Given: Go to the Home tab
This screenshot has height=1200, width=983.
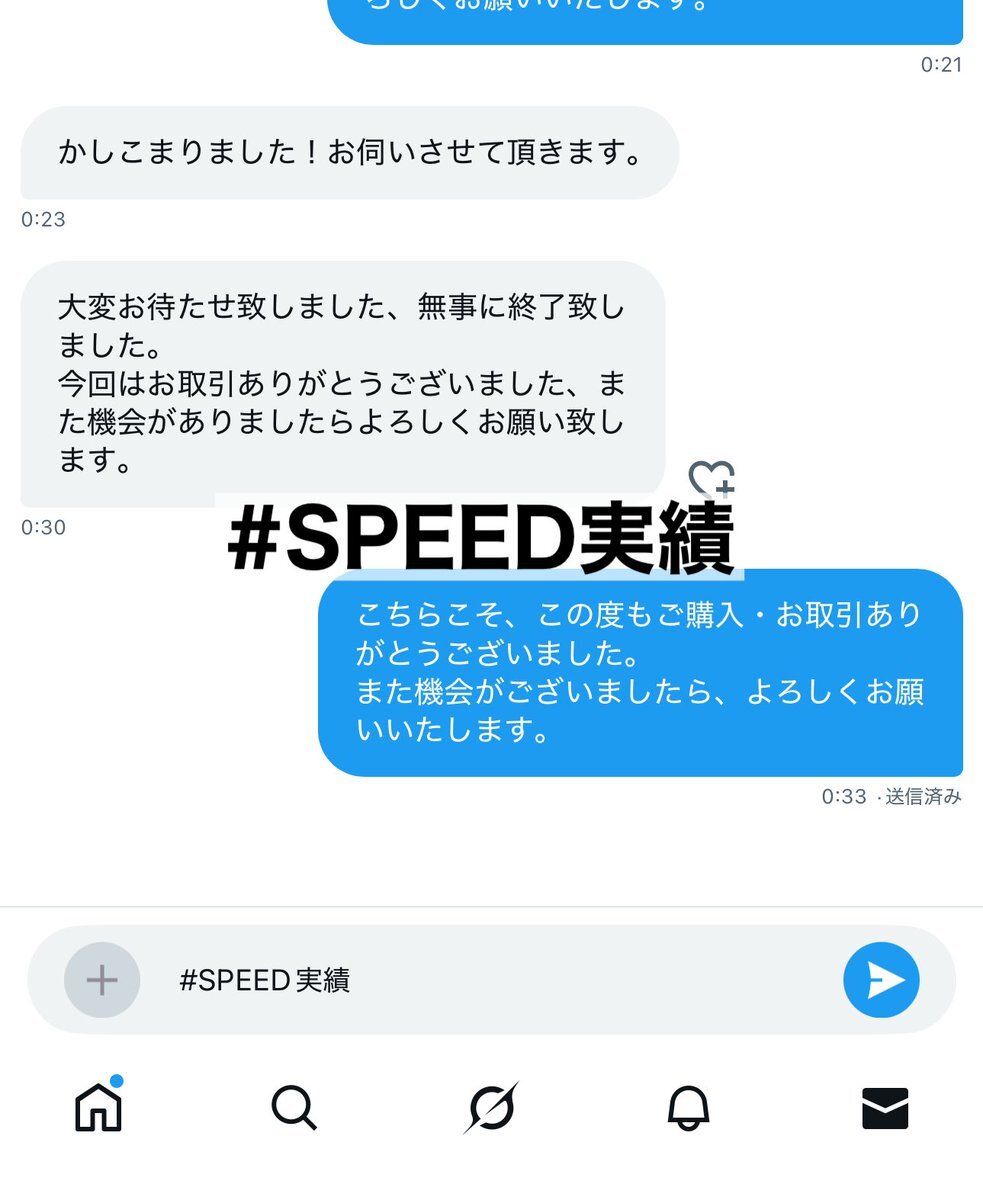Looking at the screenshot, I should point(99,1108).
